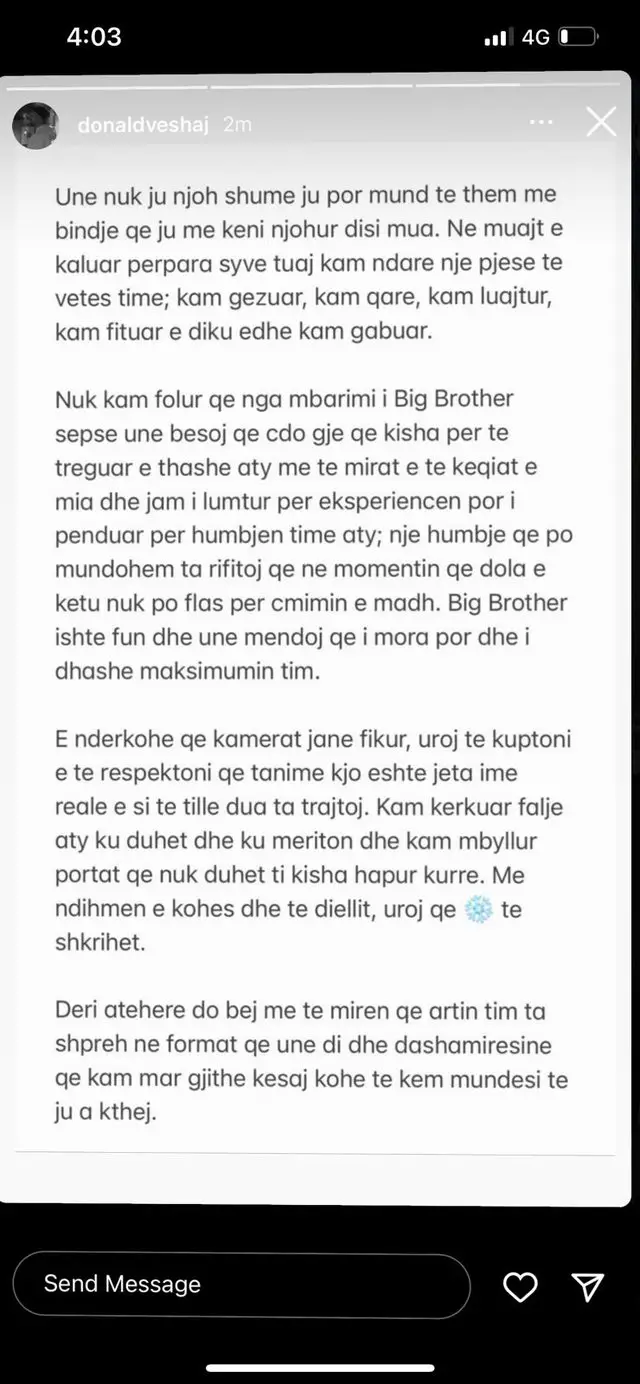The image size is (640, 1384).
Task: Tap the donaldveshaj username
Action: point(144,125)
